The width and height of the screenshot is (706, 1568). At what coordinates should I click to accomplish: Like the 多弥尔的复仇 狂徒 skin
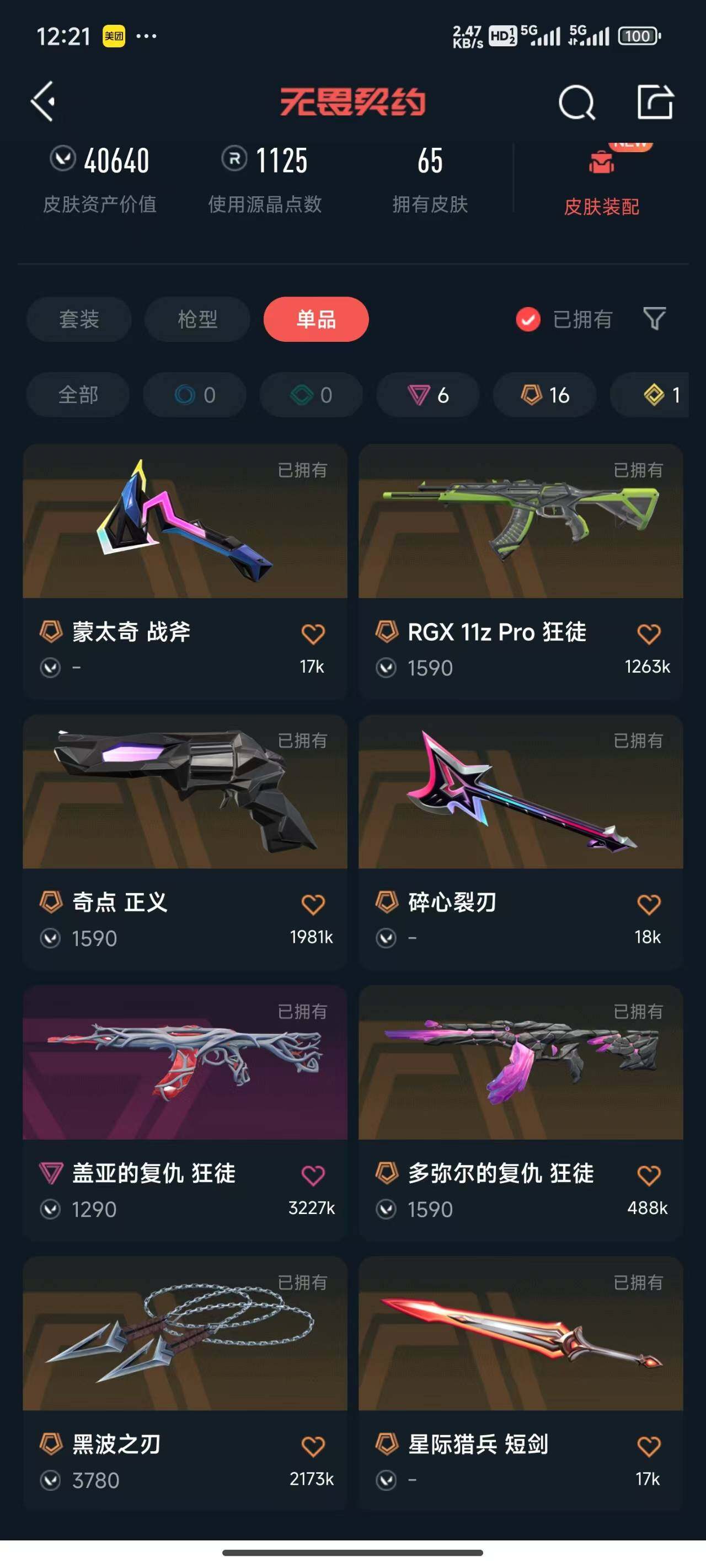pyautogui.click(x=649, y=1175)
